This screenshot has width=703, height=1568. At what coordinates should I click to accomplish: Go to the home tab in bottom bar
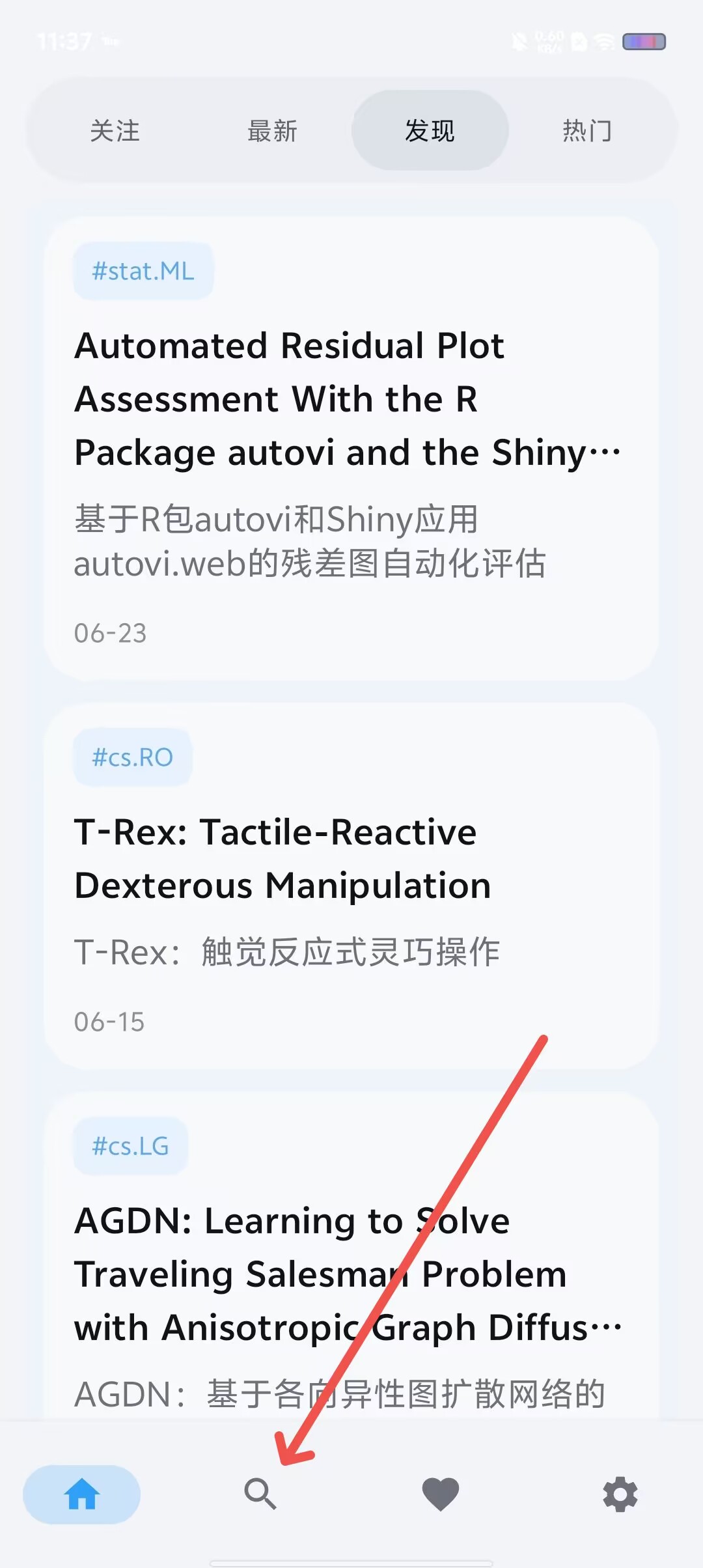pos(82,1494)
